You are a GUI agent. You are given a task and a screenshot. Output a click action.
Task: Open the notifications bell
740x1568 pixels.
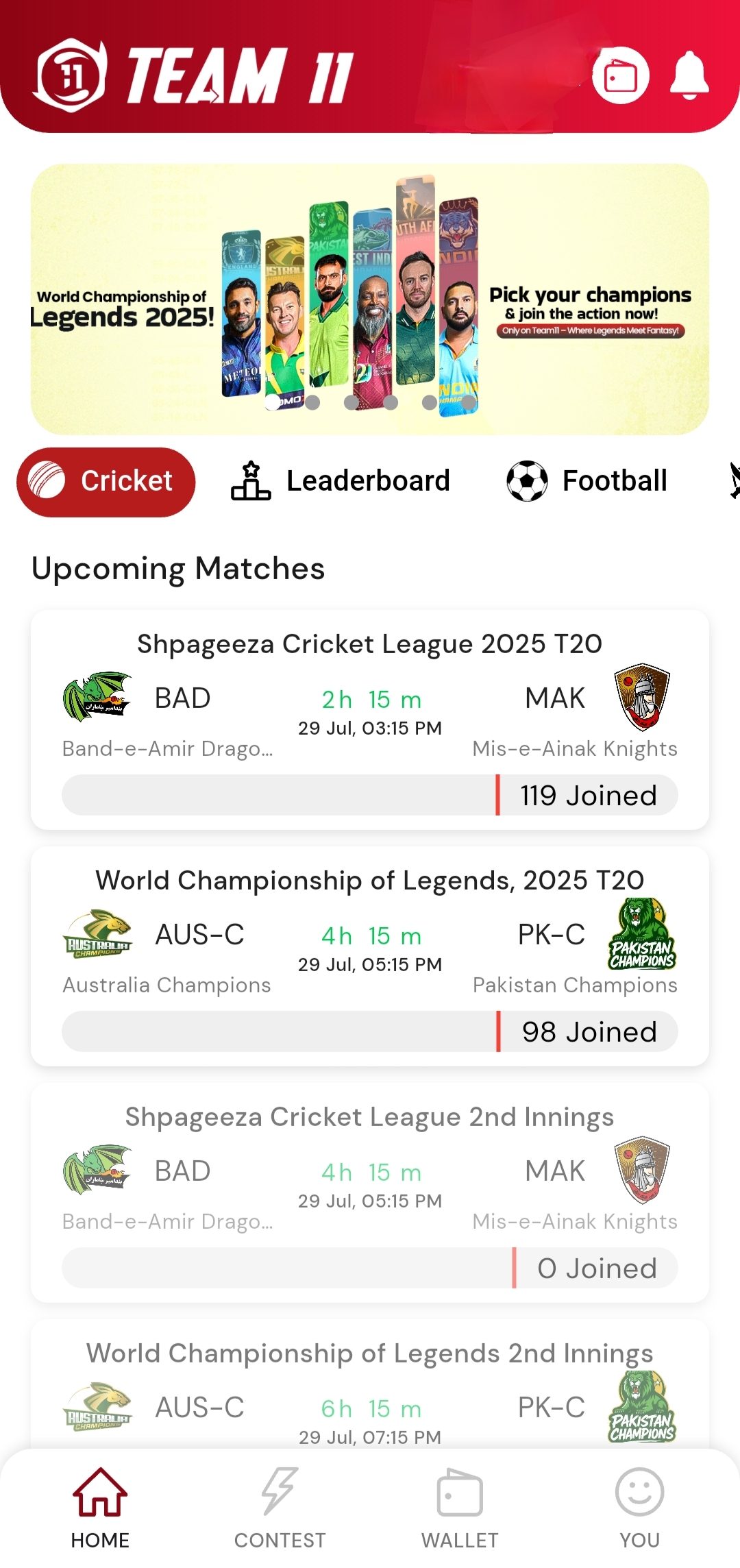coord(689,76)
